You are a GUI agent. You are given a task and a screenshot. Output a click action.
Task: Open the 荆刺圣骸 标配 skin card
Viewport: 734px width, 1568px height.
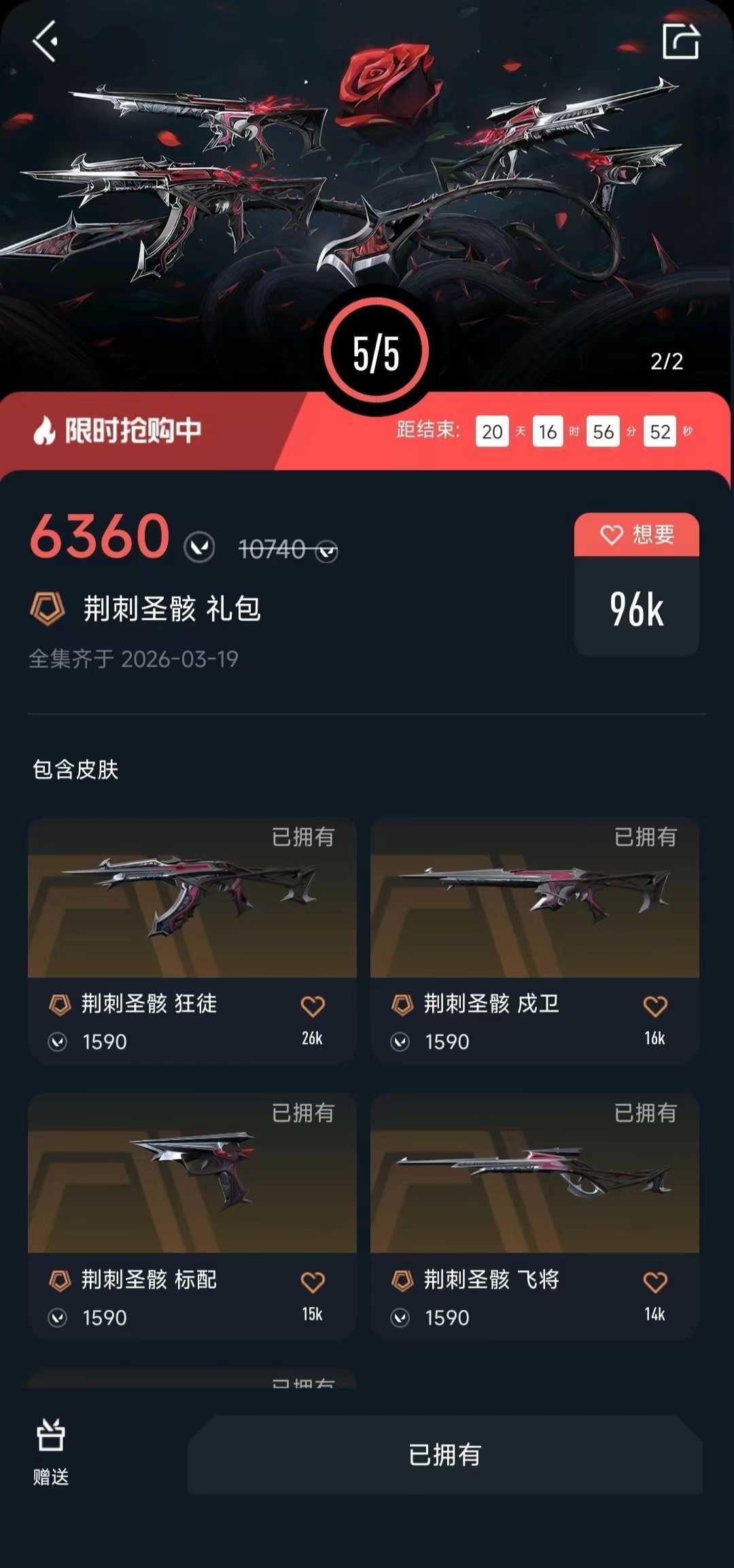[x=192, y=1217]
